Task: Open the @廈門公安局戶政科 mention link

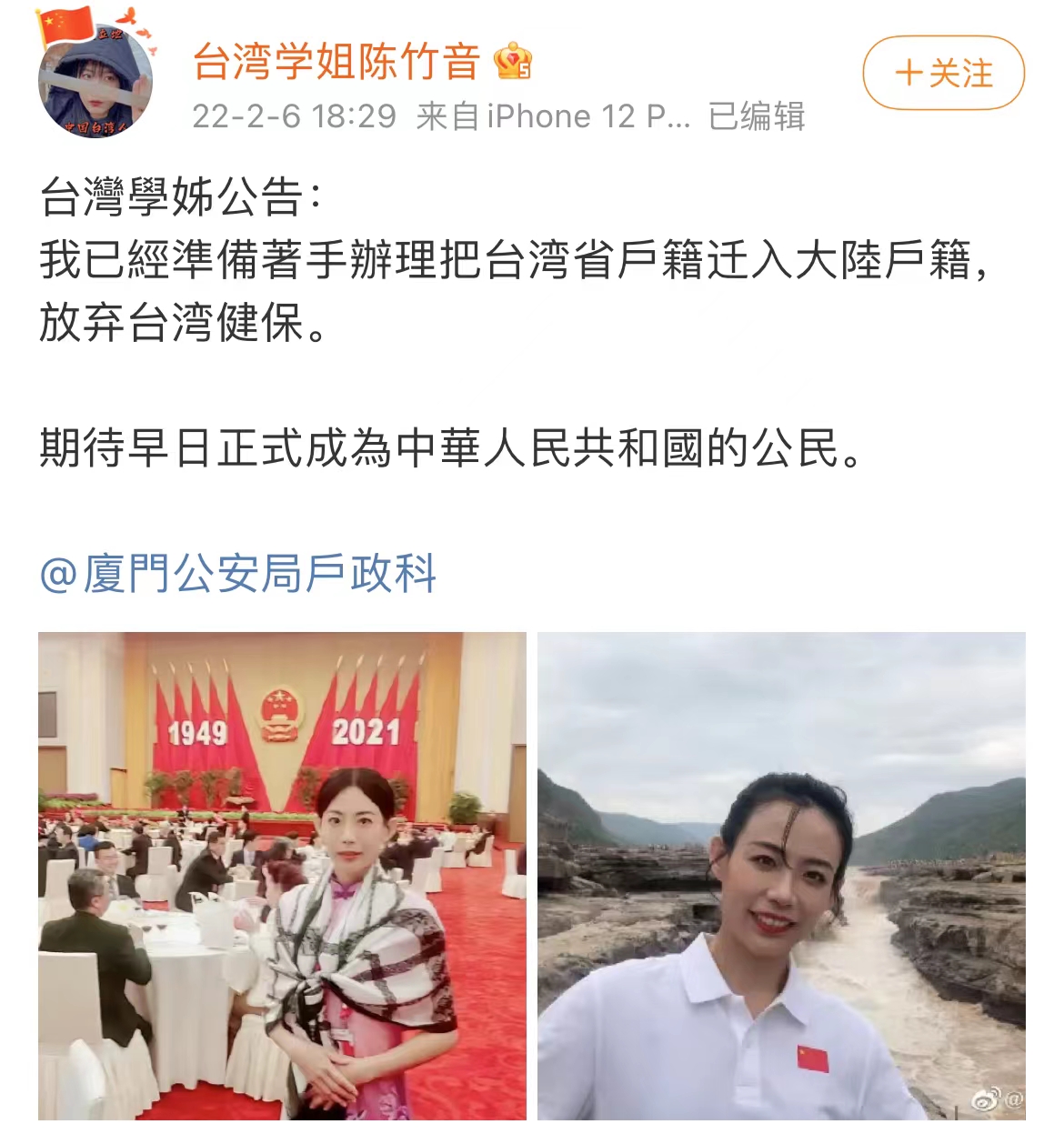Action: tap(238, 574)
